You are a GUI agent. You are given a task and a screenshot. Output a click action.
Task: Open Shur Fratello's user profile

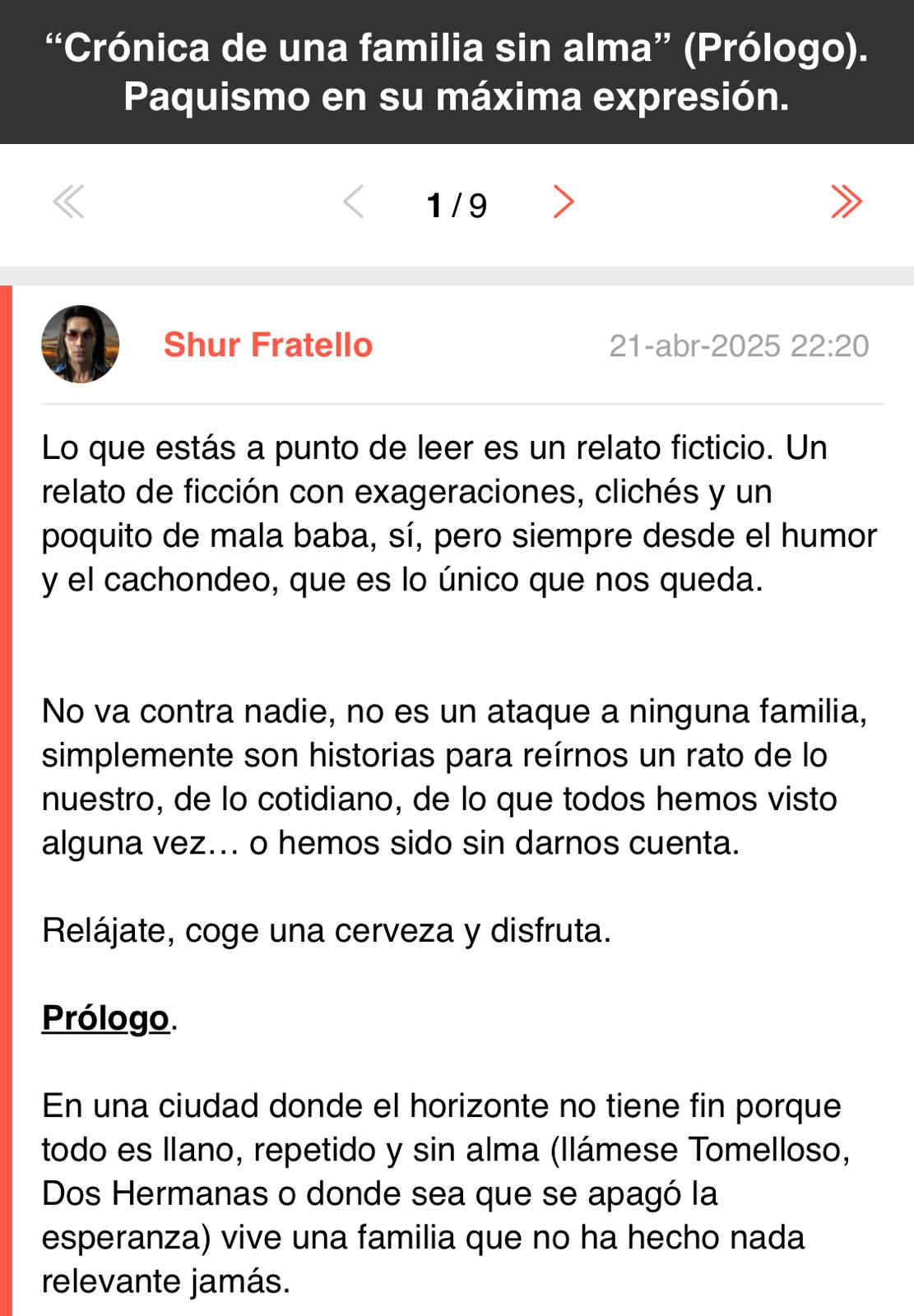[x=267, y=345]
